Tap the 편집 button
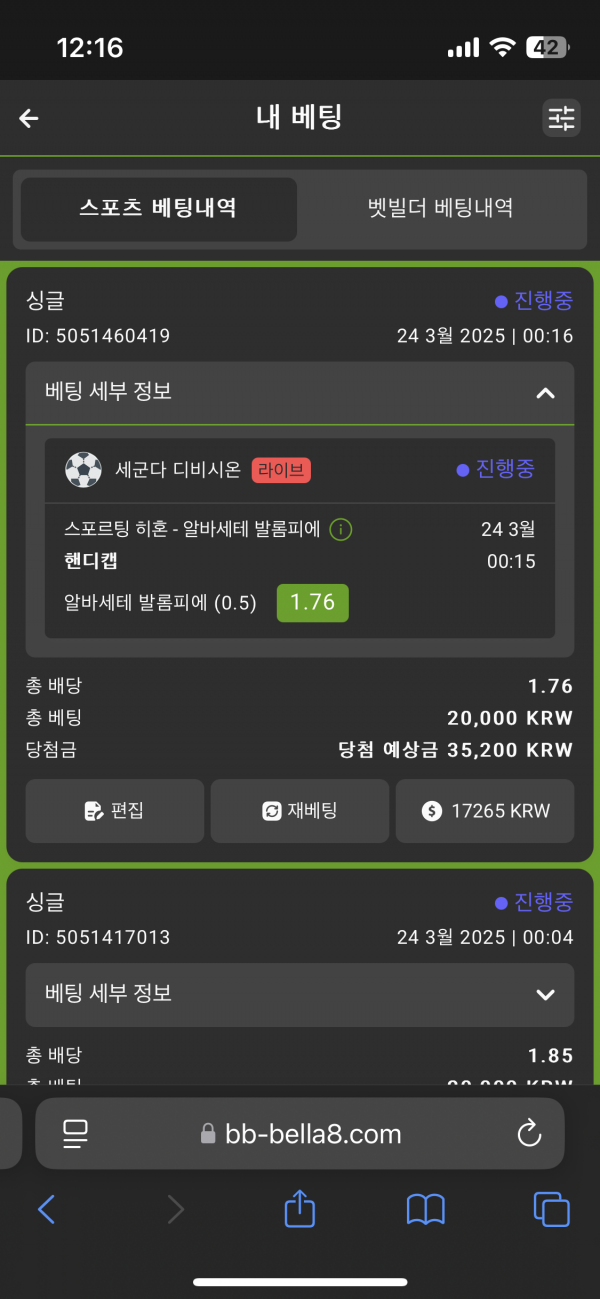The width and height of the screenshot is (600, 1299). [114, 811]
